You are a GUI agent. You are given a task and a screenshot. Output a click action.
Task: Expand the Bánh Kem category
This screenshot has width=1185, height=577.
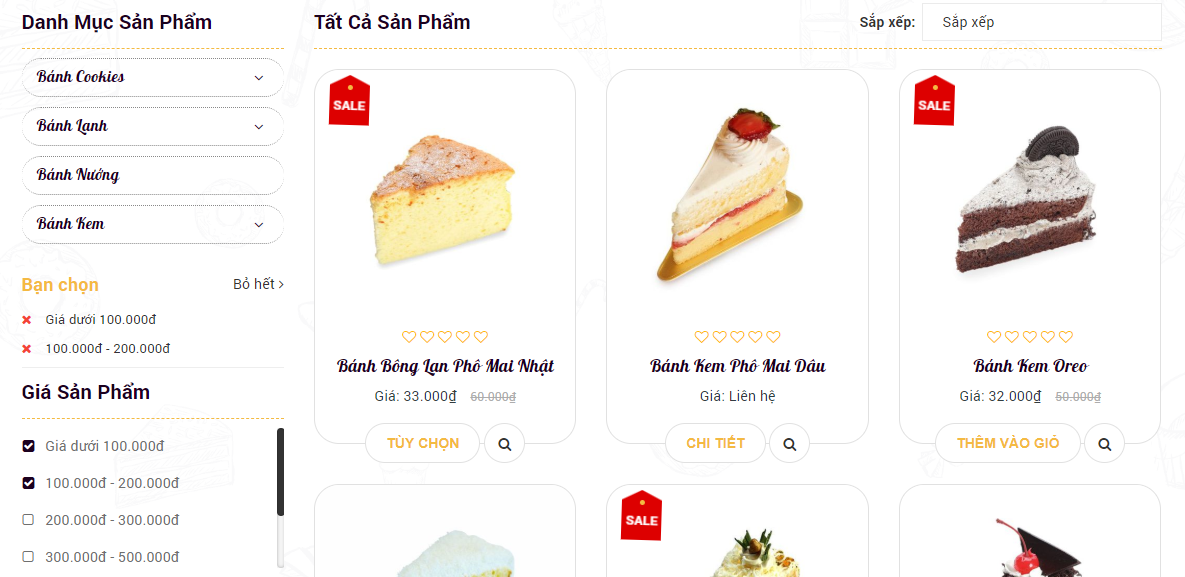click(x=258, y=225)
